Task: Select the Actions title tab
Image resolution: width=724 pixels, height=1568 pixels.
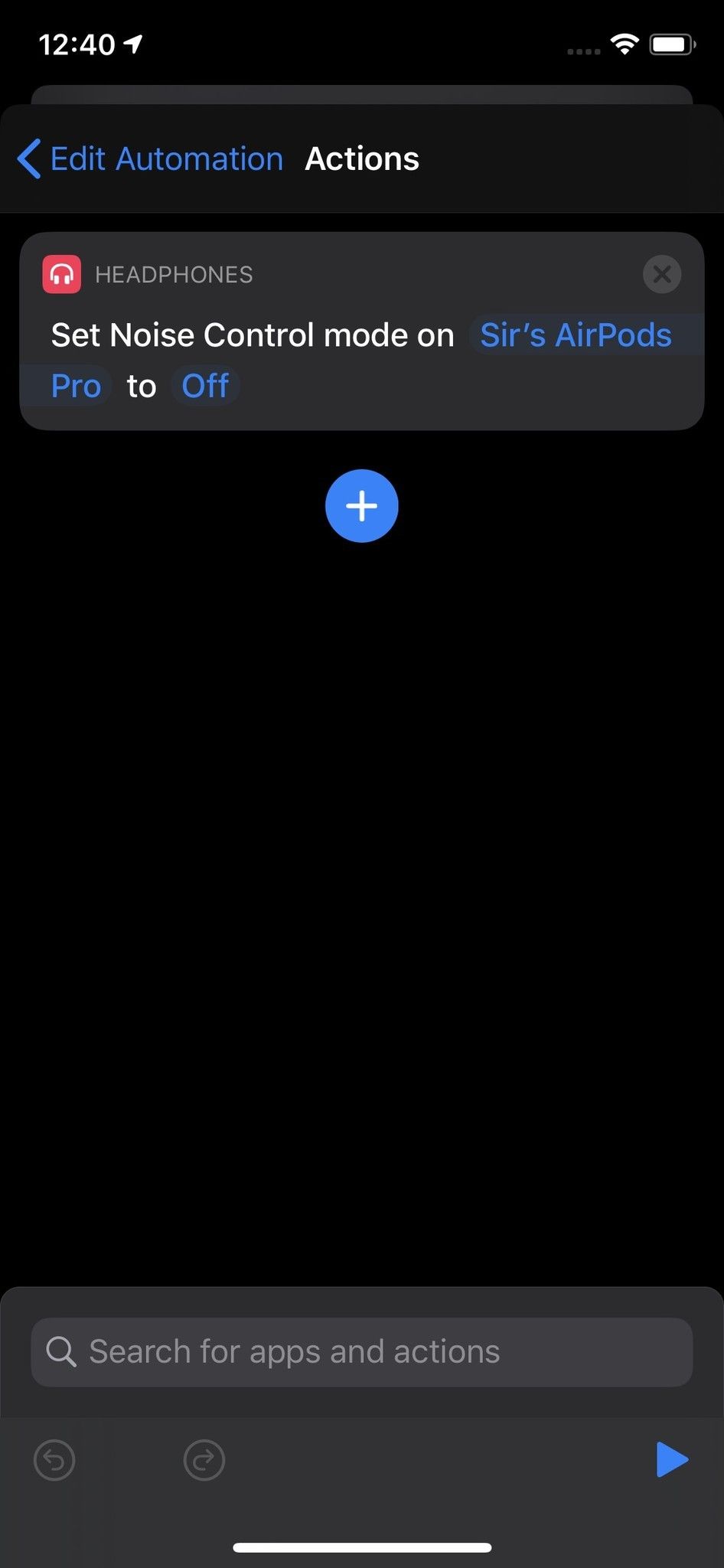Action: (x=362, y=158)
